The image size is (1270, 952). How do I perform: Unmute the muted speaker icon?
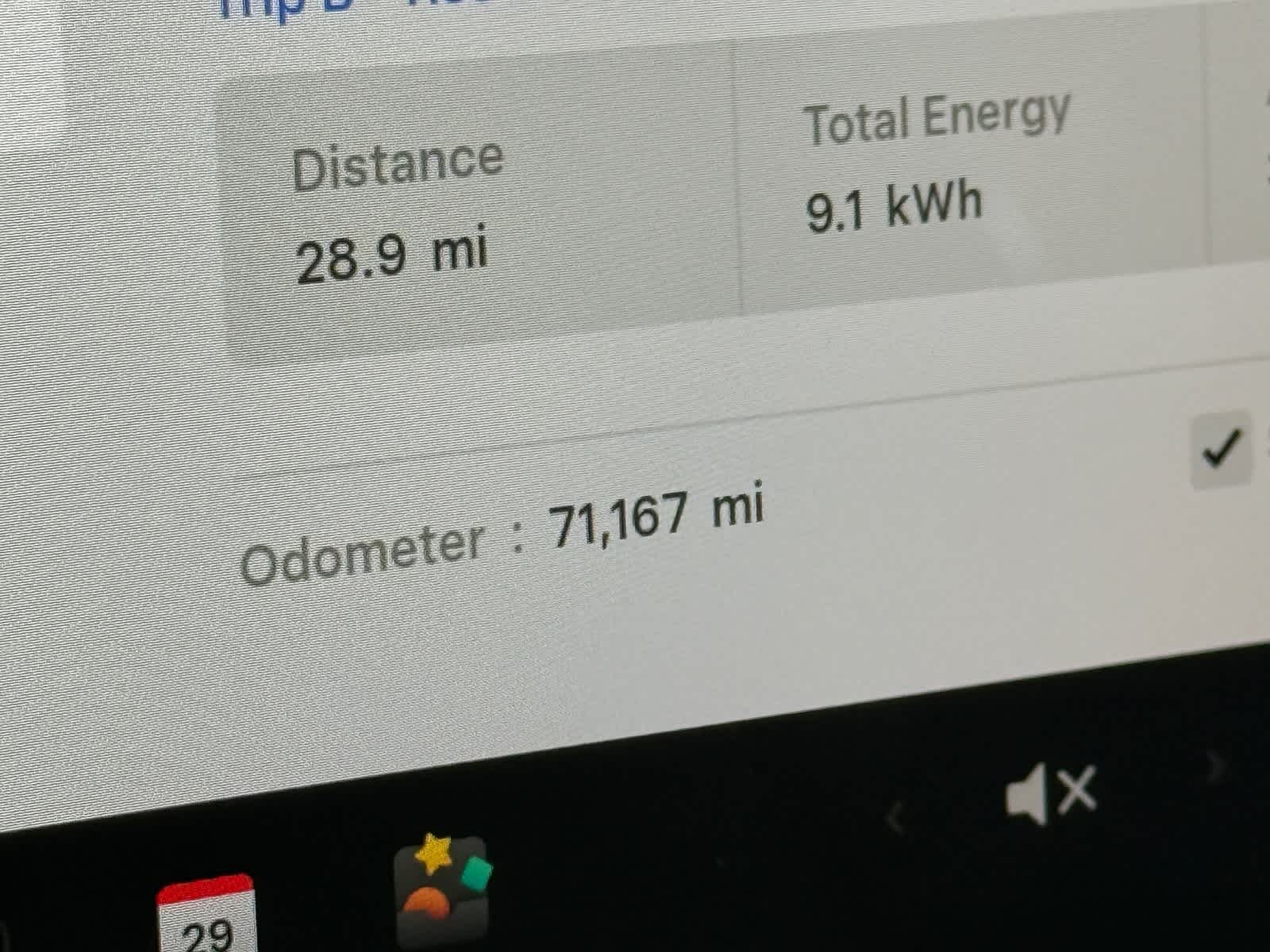tap(1050, 793)
